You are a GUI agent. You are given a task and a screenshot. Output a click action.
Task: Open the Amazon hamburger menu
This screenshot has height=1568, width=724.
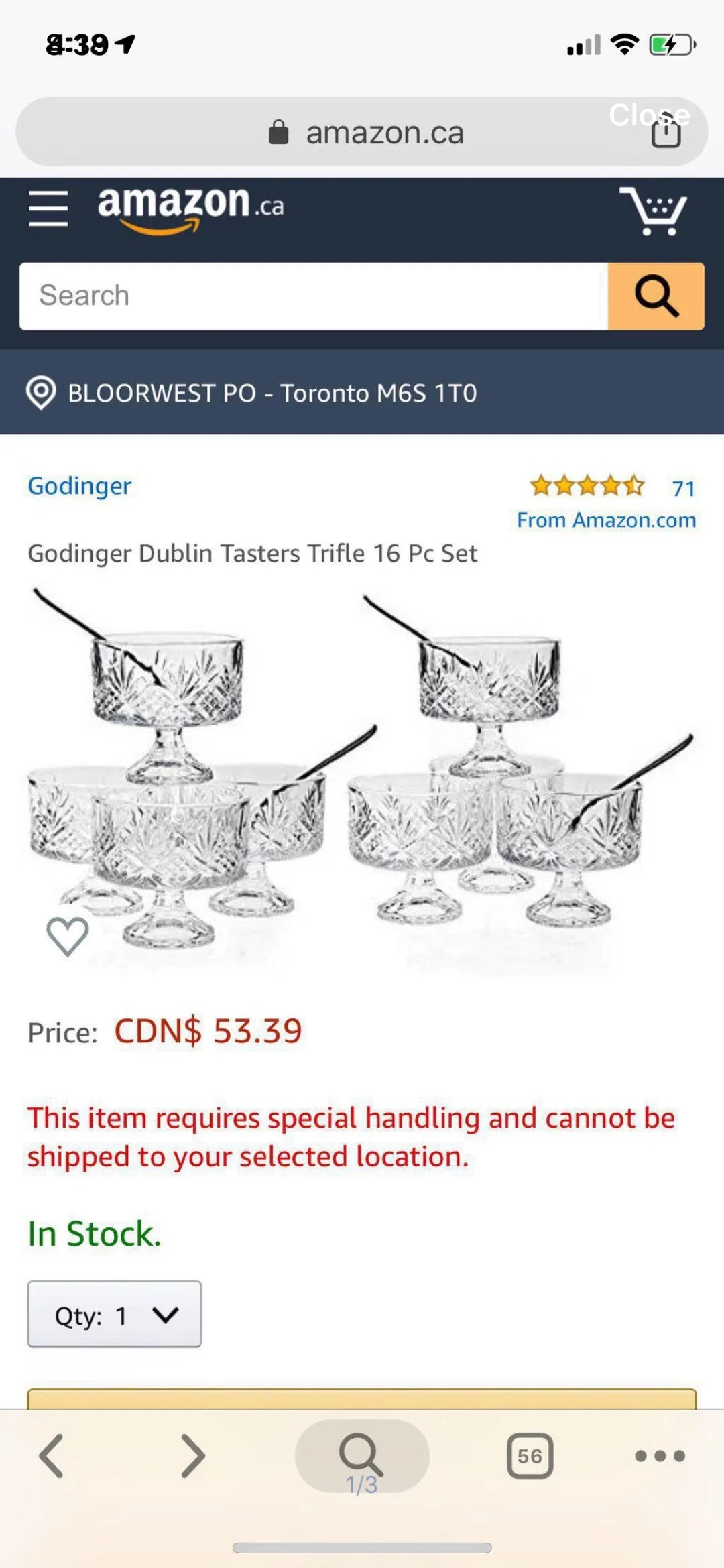(48, 208)
